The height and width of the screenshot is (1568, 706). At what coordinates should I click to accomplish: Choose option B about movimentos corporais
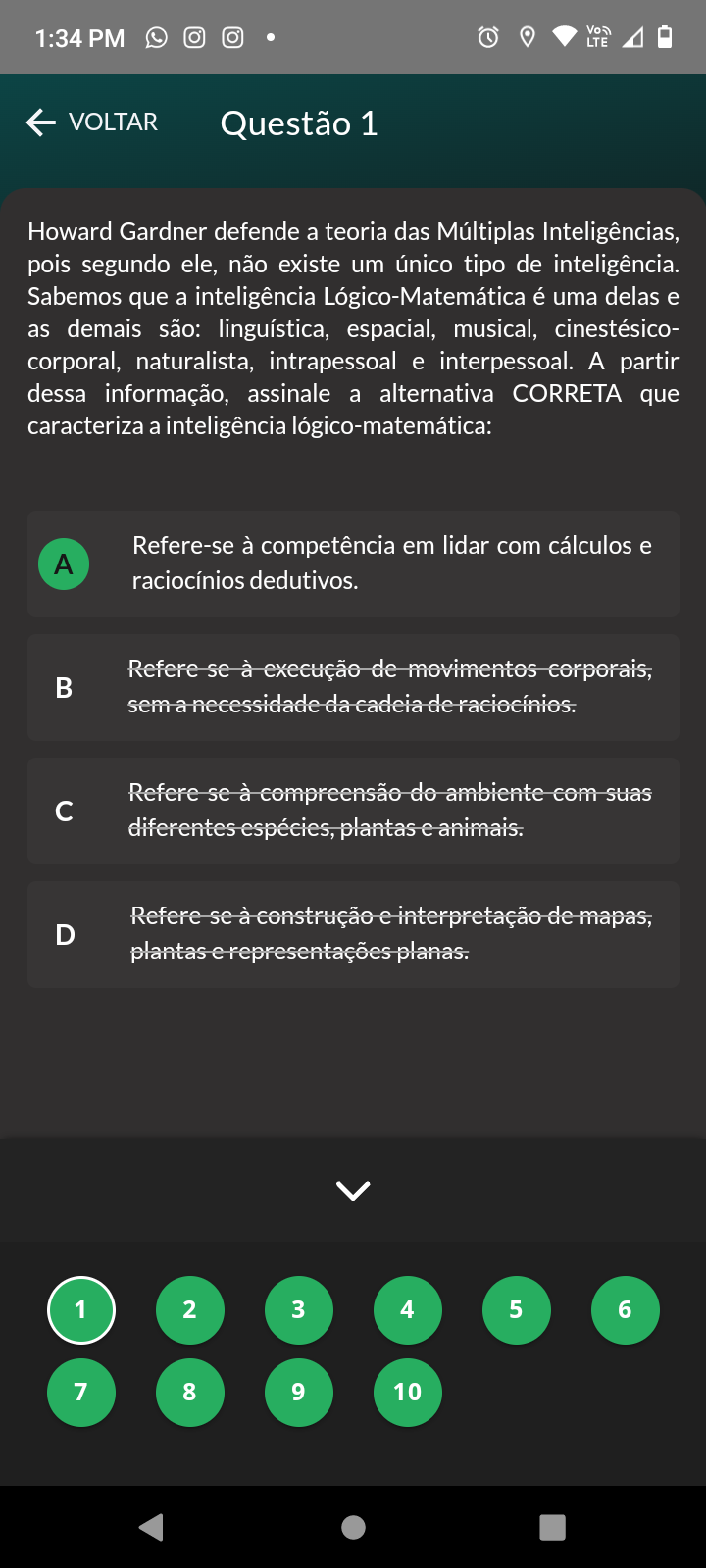pos(353,687)
